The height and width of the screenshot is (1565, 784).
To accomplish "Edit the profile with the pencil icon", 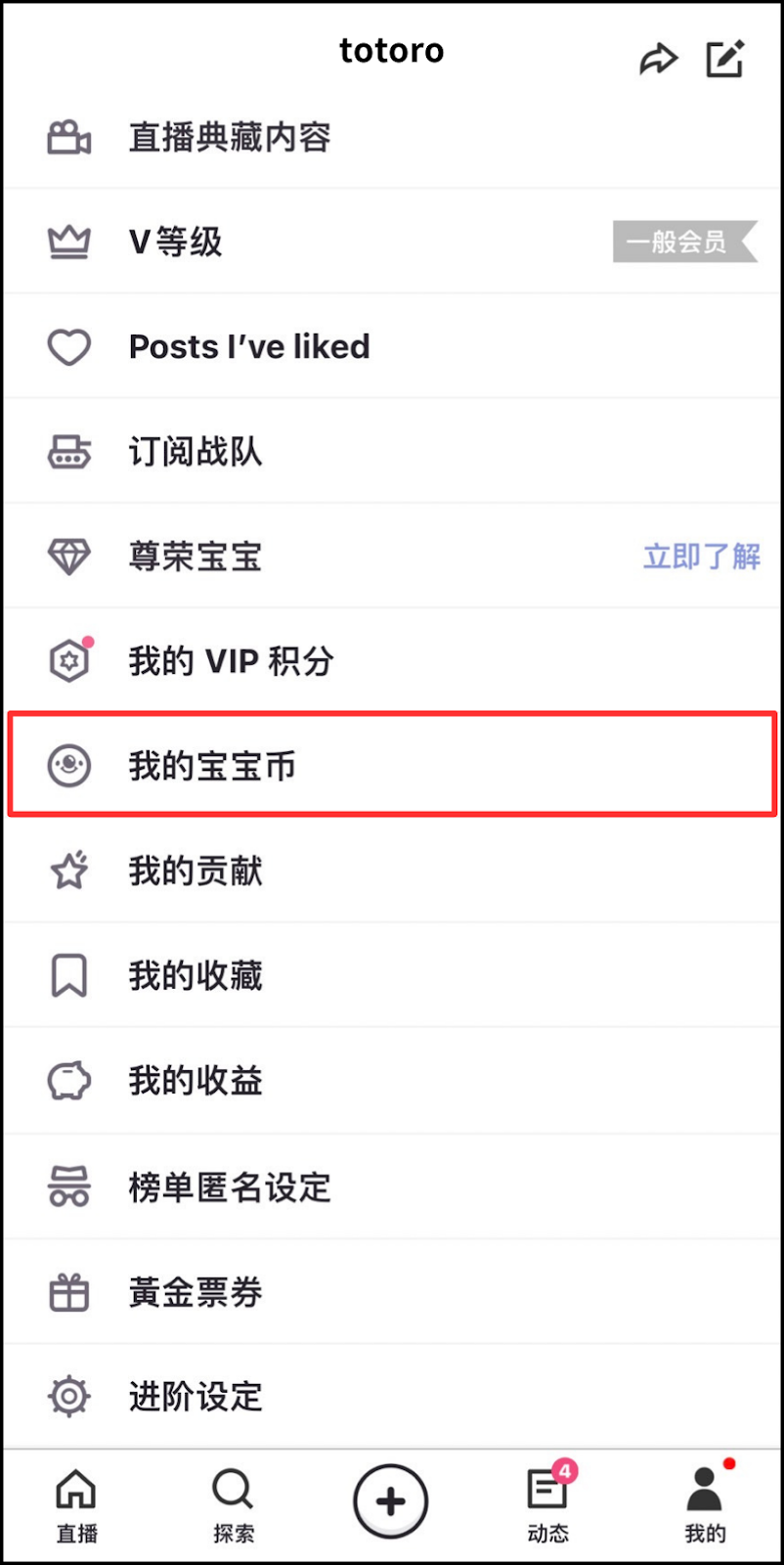I will point(725,59).
